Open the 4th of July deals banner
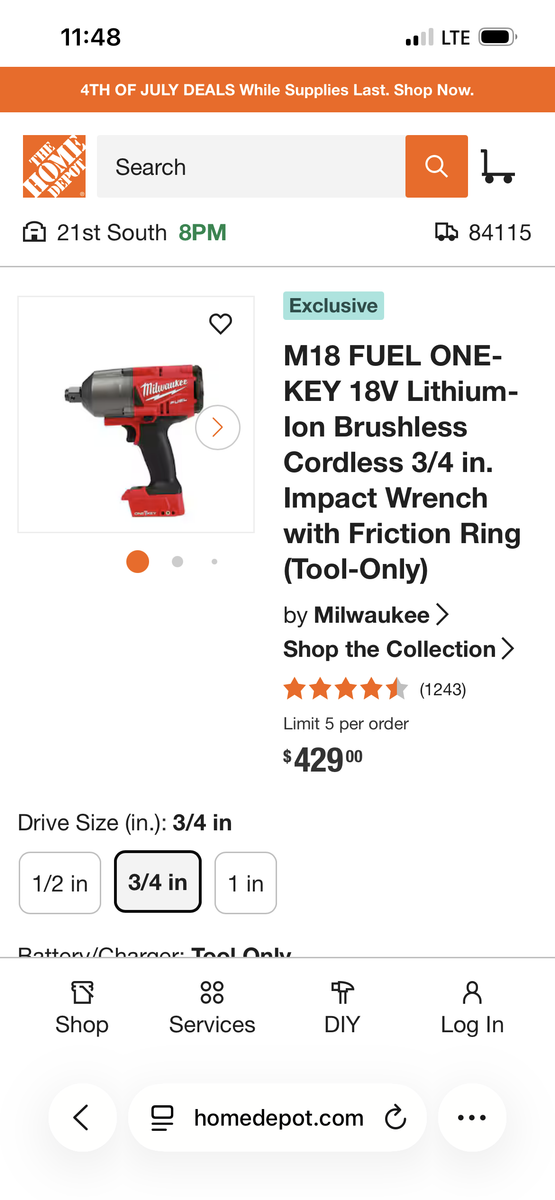The width and height of the screenshot is (555, 1200). coord(277,90)
